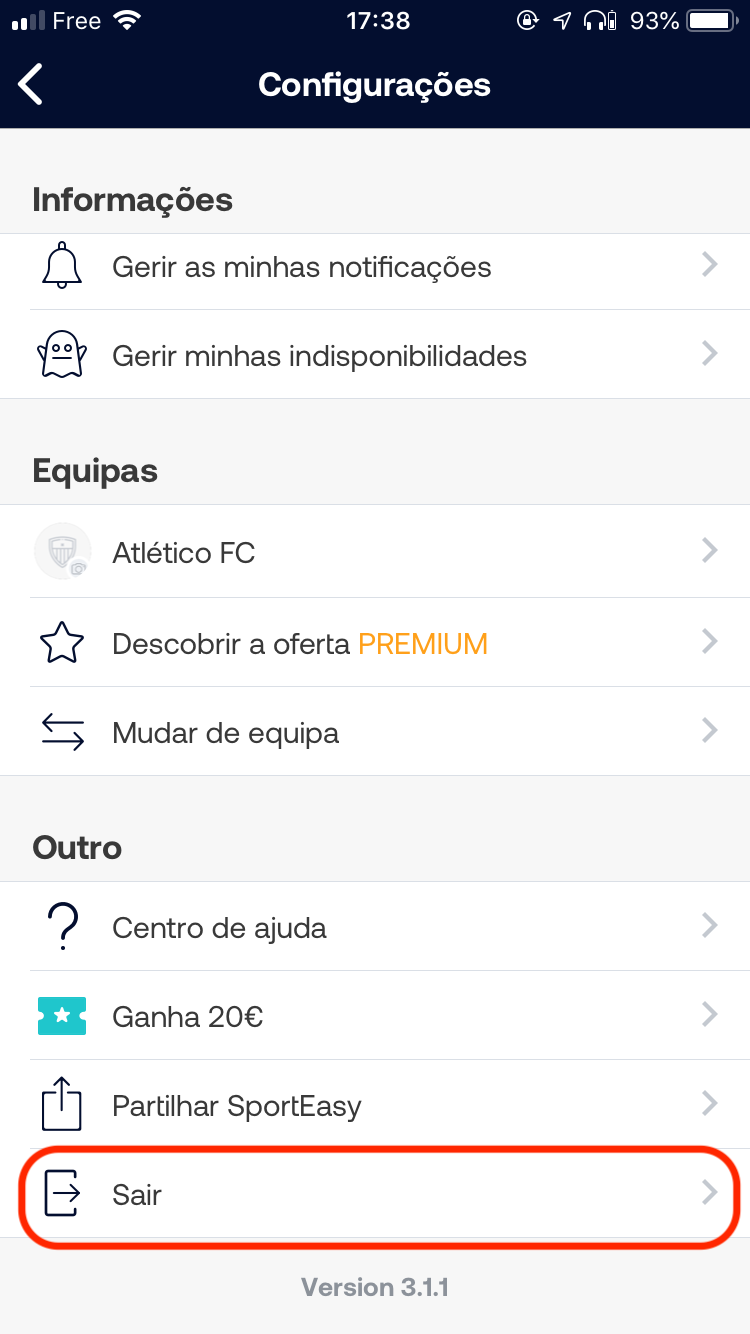View Descobrir a oferta PREMIUM
Viewport: 750px width, 1334px height.
[x=375, y=643]
